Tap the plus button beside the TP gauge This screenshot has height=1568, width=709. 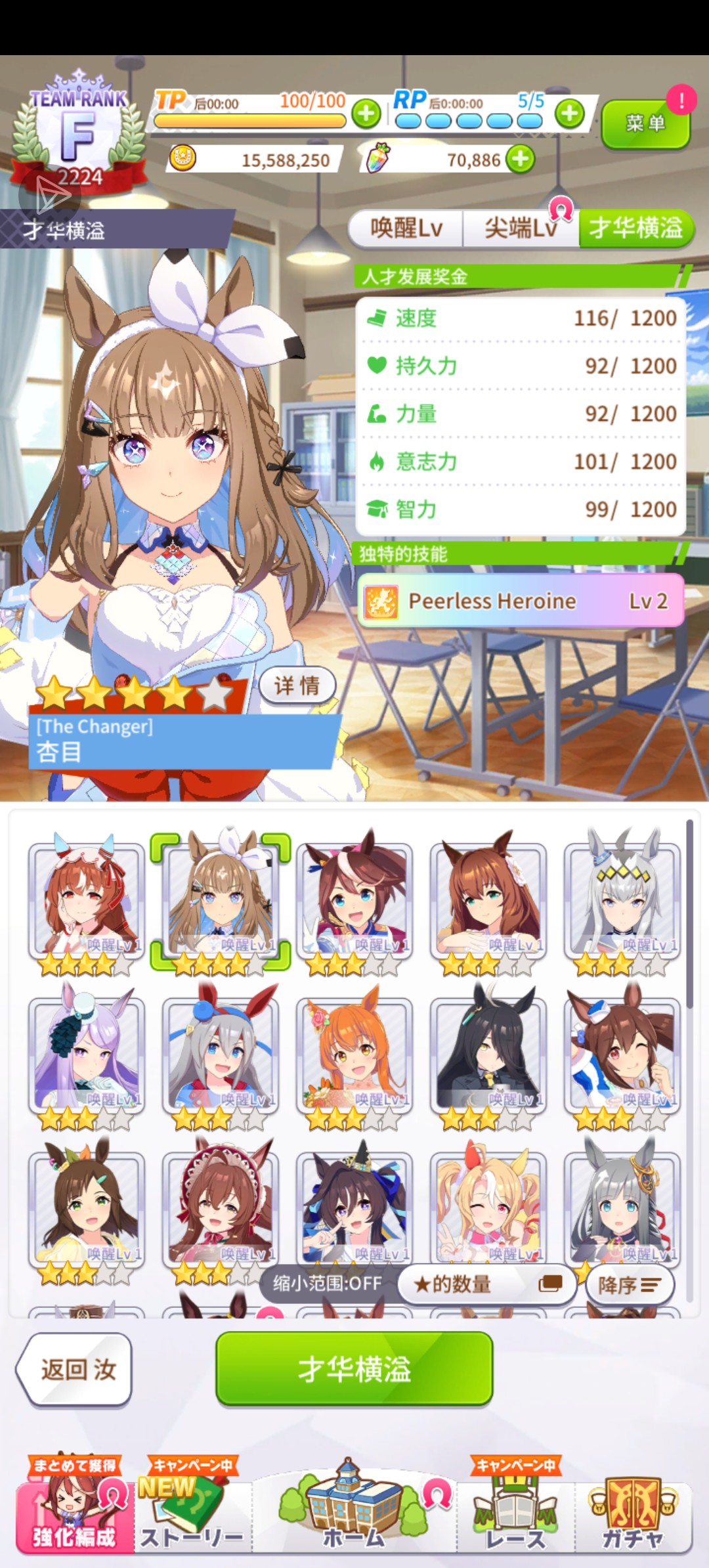click(x=366, y=114)
